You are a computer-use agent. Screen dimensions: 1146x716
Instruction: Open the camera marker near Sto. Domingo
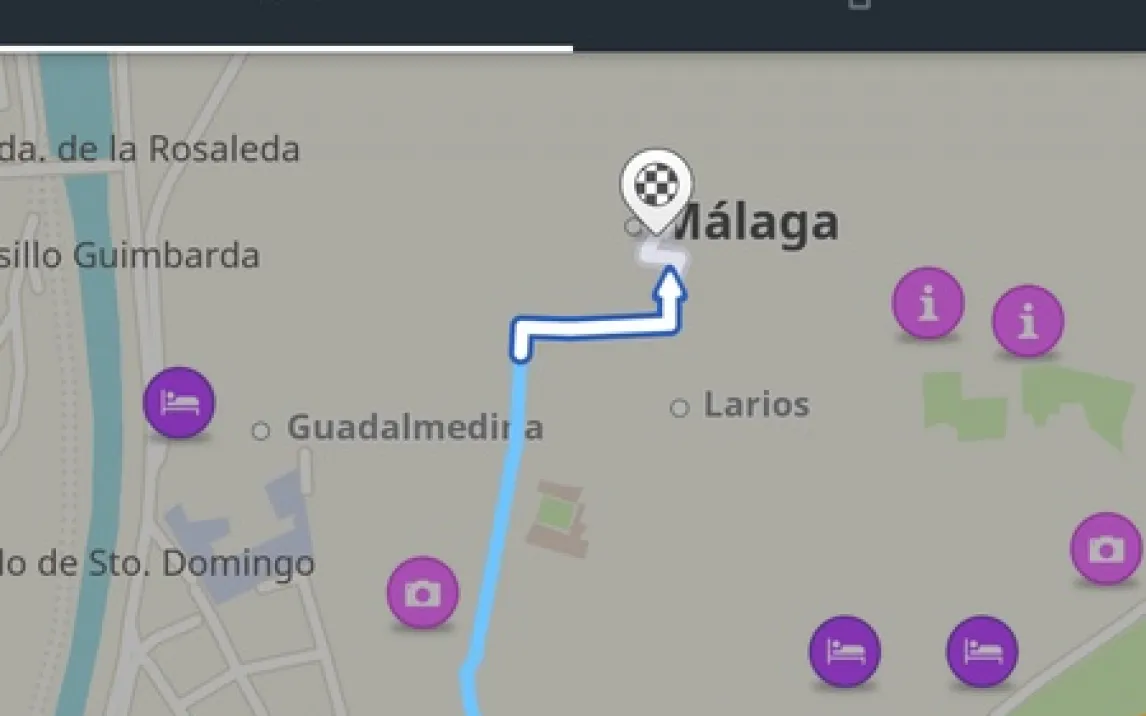422,593
